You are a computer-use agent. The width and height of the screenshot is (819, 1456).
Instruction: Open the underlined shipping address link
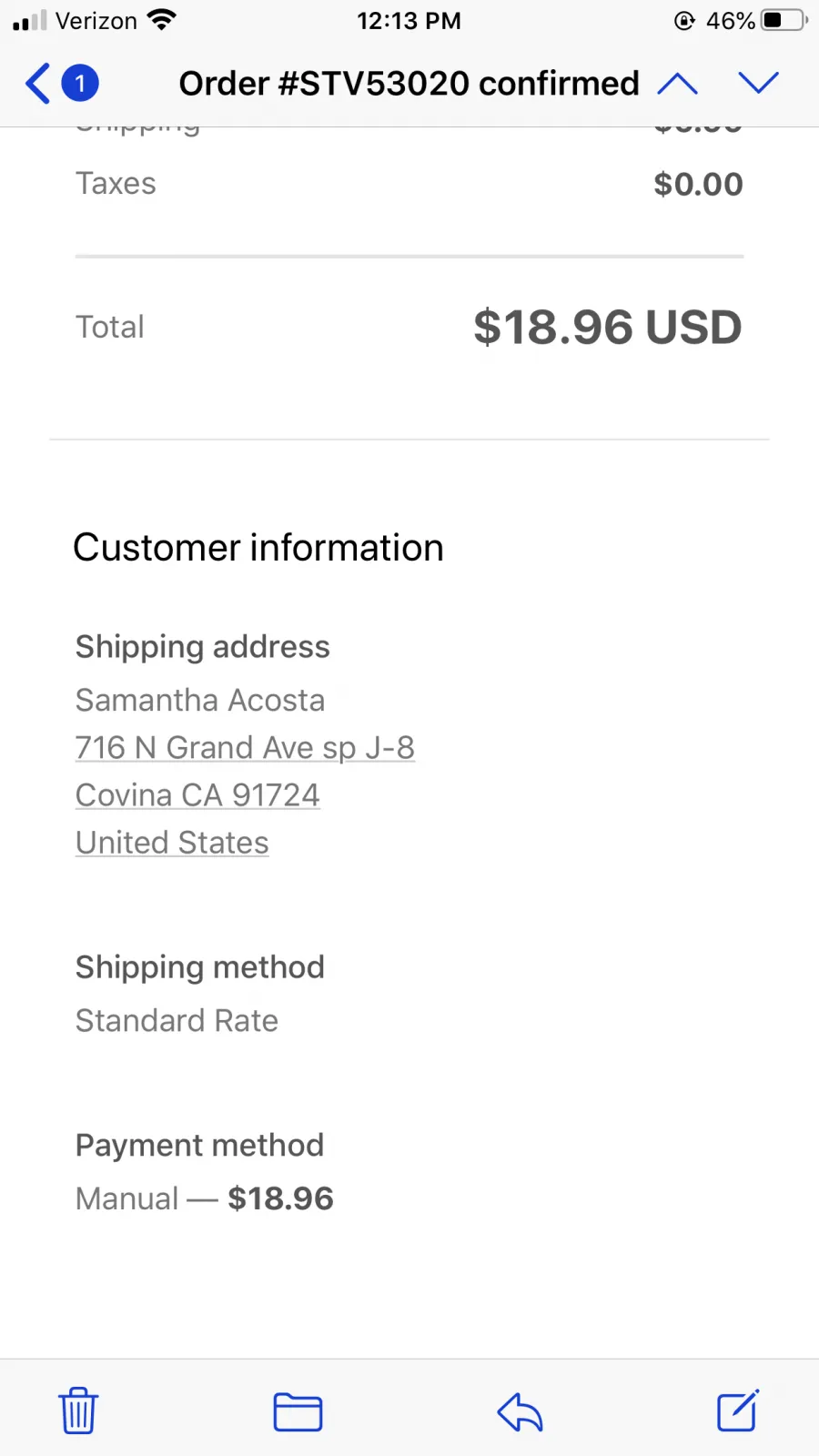tap(245, 794)
